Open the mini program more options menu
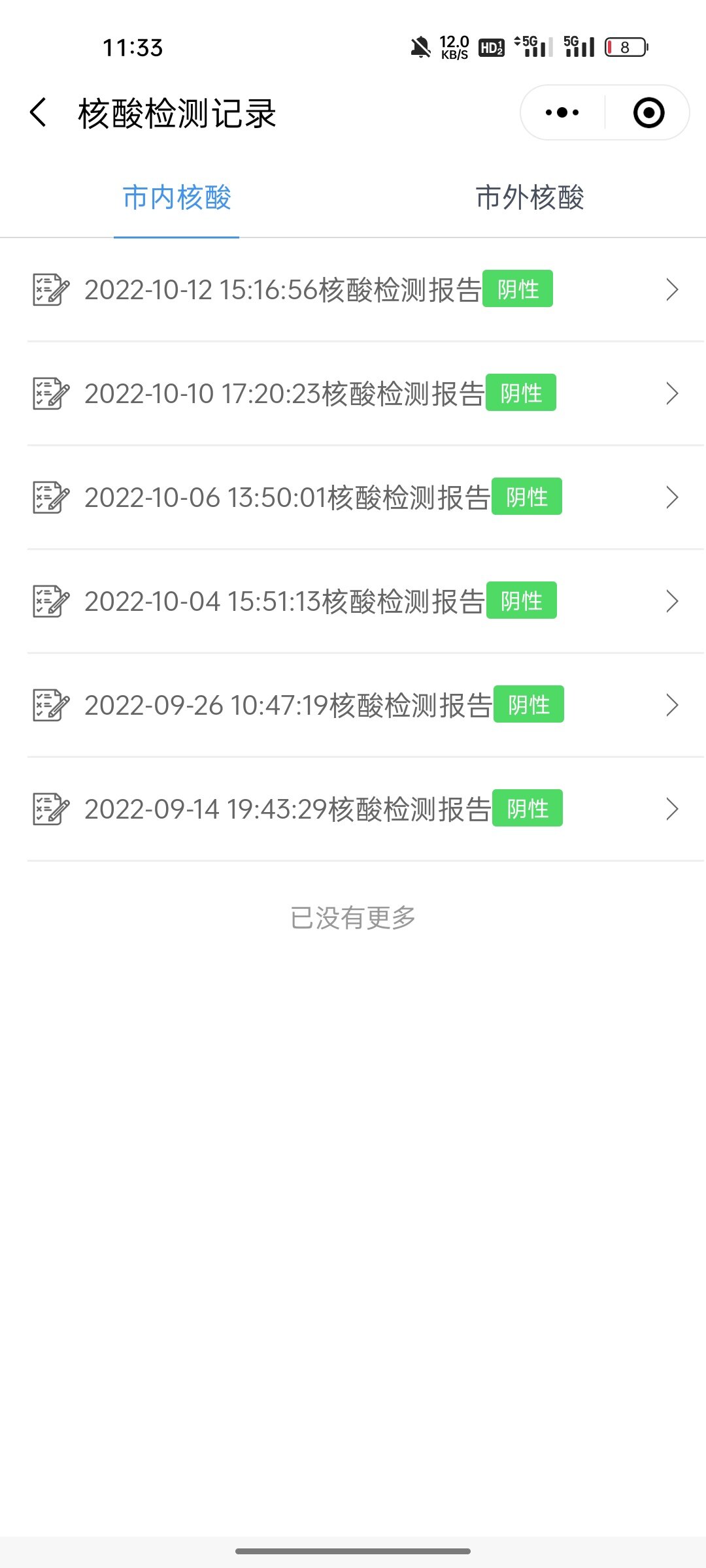Screen dimensions: 706x1568 [562, 112]
